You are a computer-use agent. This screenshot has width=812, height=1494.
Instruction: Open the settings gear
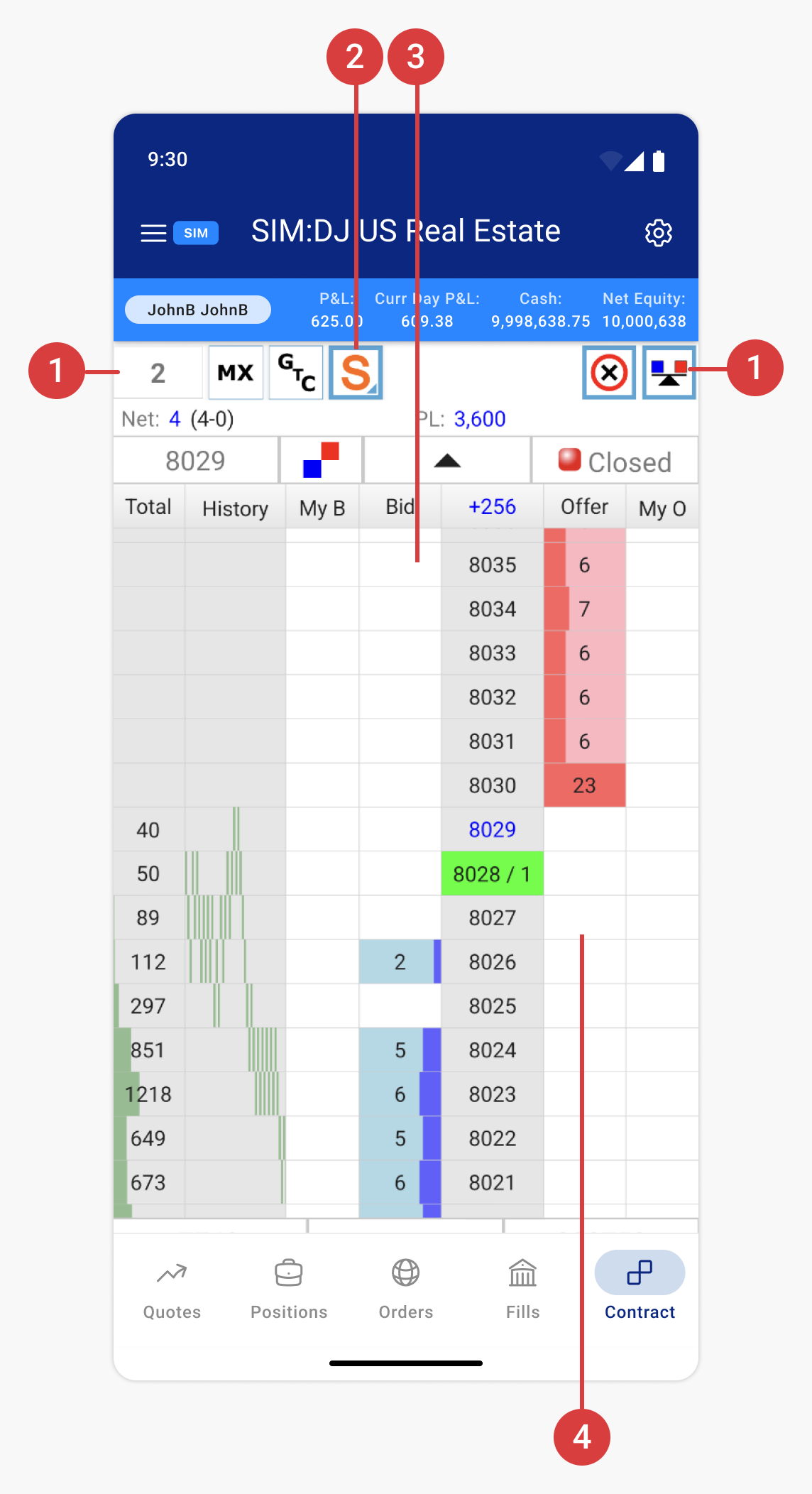pyautogui.click(x=658, y=232)
